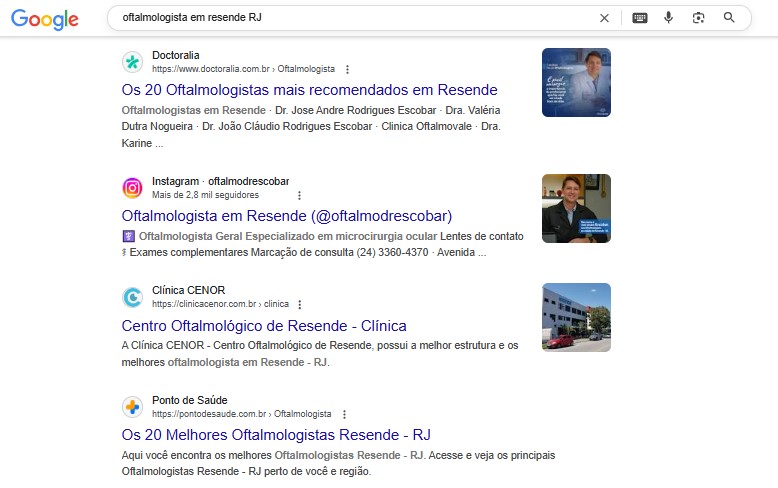Open more options for the Ponto de Saúde result
This screenshot has width=778, height=488.
(344, 414)
